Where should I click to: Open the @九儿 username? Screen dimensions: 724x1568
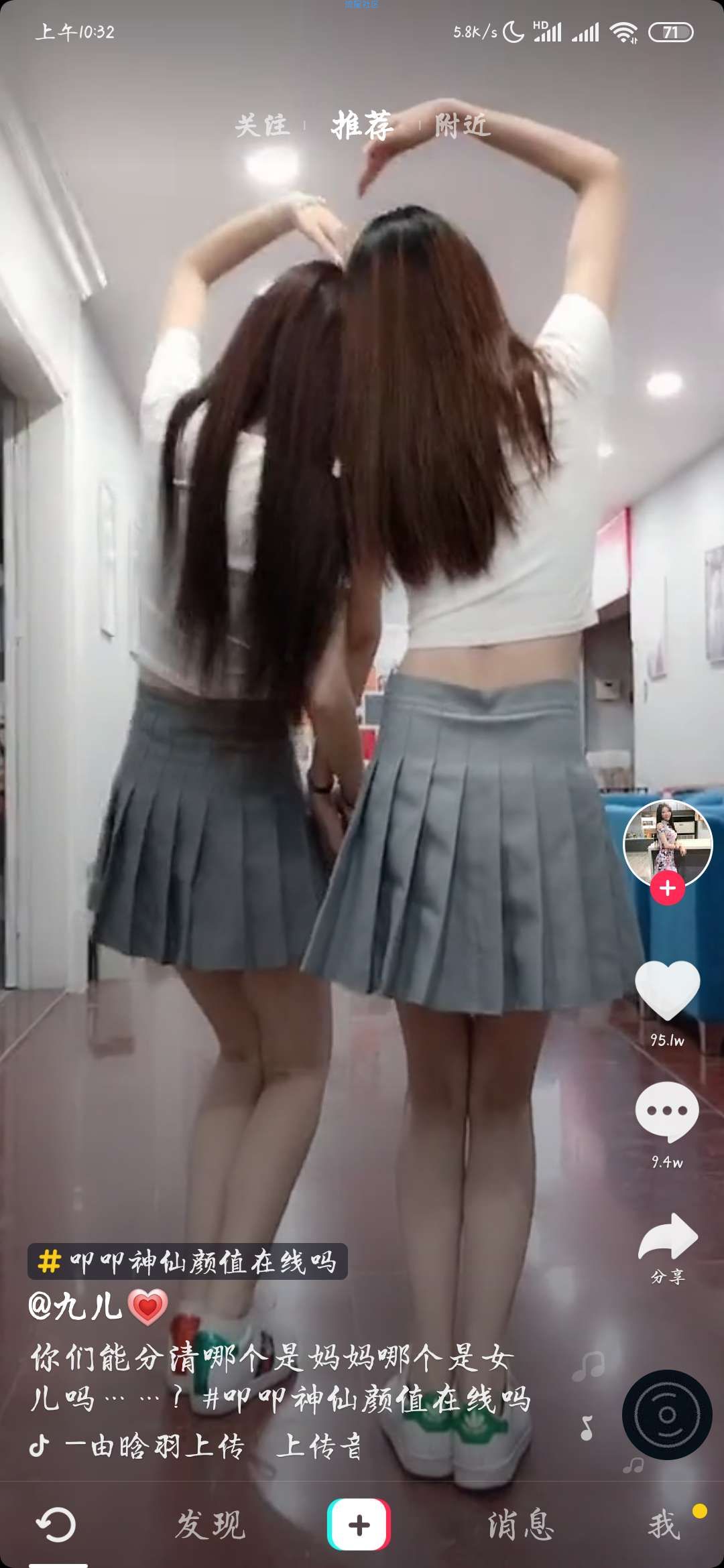click(75, 1306)
